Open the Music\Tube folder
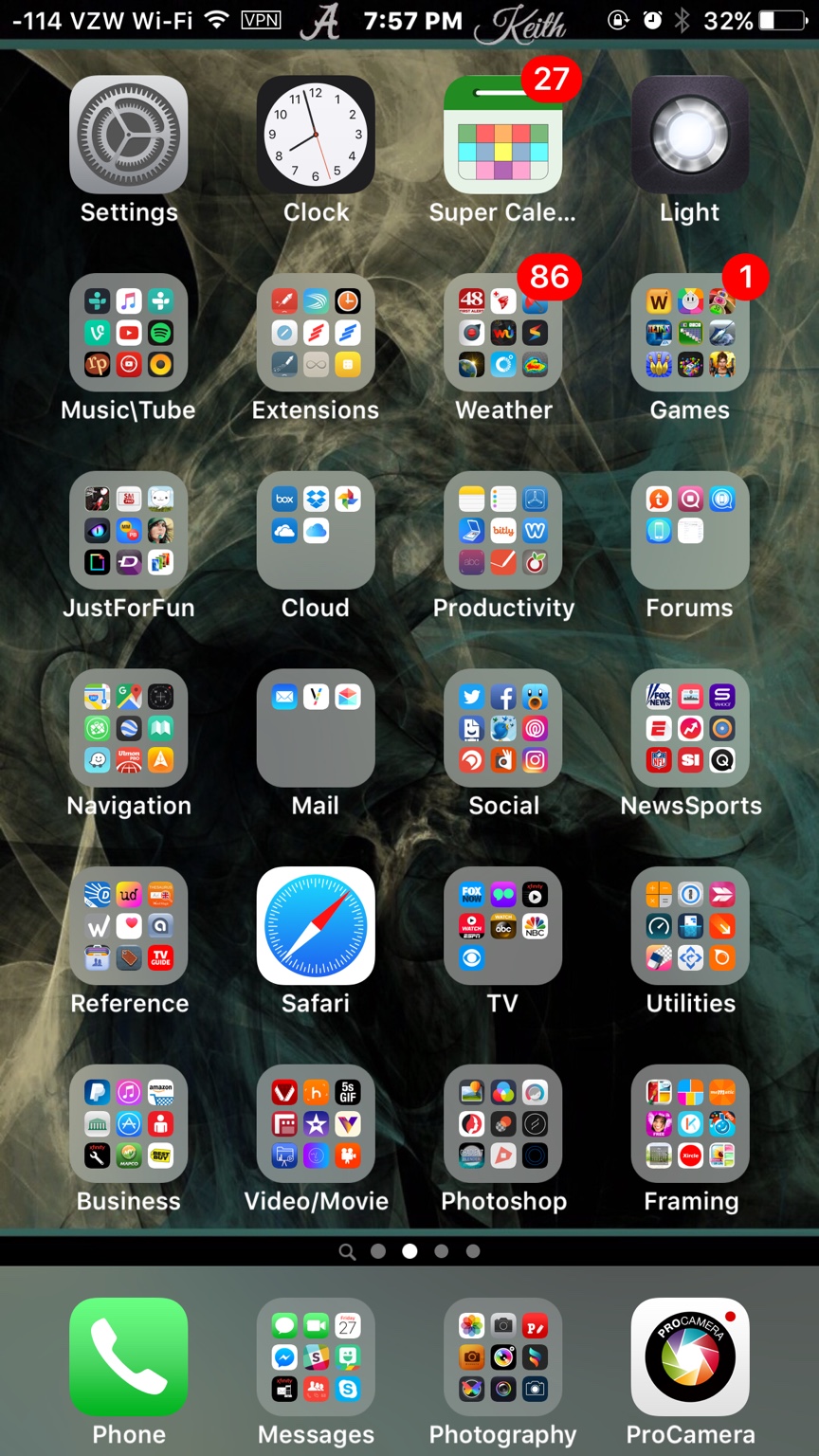The image size is (819, 1456). 128,333
